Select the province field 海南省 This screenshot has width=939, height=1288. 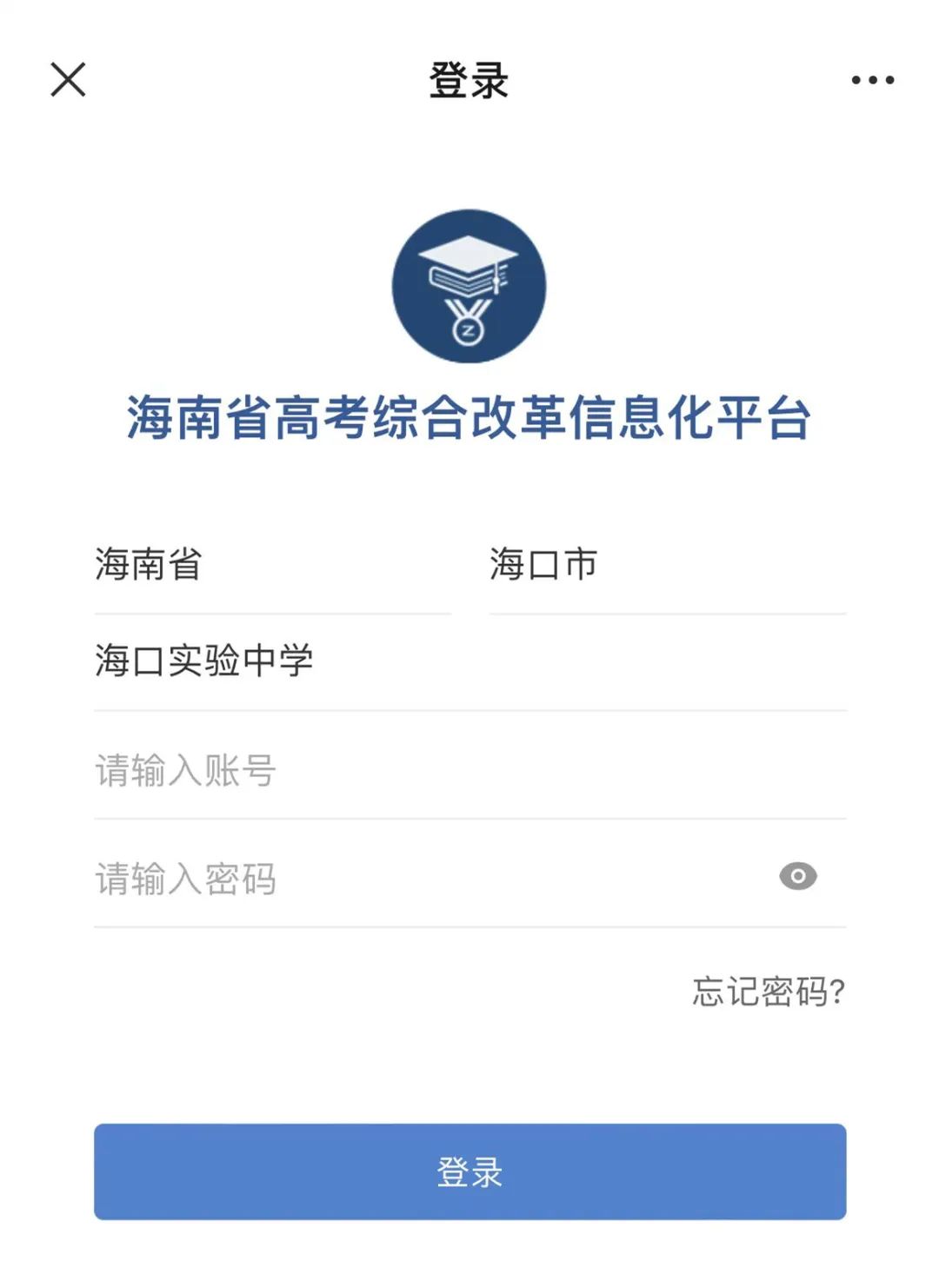271,565
